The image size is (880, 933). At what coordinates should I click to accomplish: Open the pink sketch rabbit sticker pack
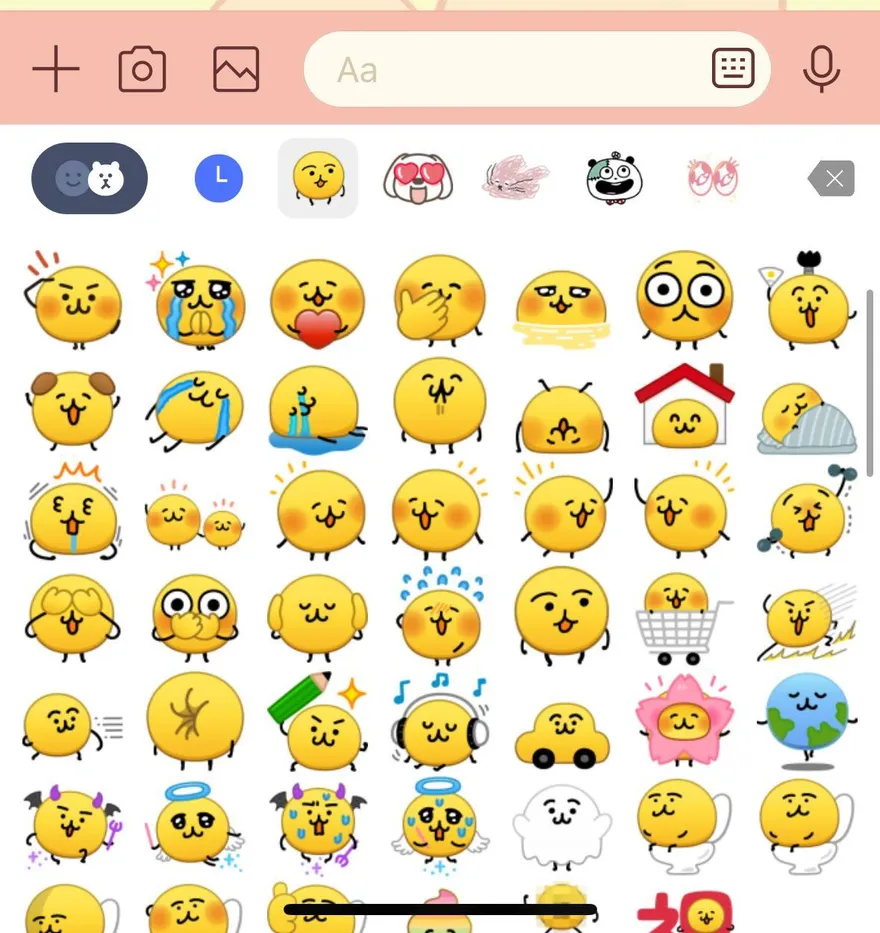click(515, 177)
